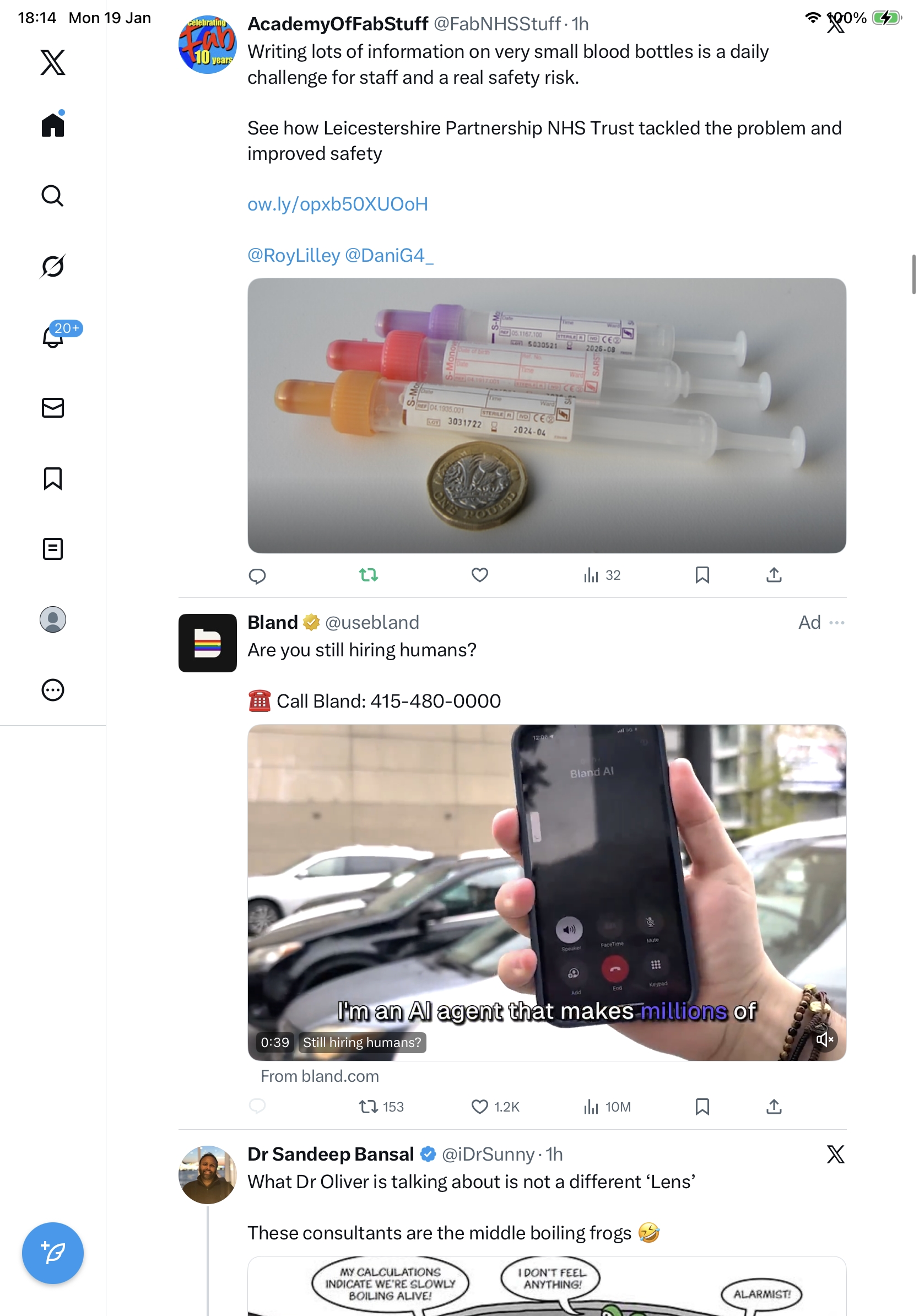Open the notifications bell
919x1316 pixels.
point(53,337)
